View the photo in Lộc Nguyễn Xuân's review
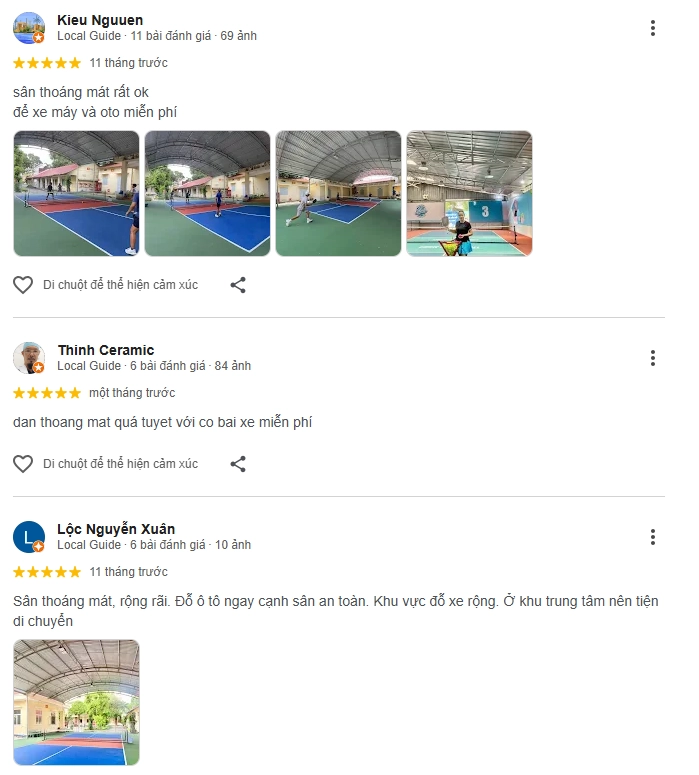Viewport: 699px width, 775px height. (76, 702)
